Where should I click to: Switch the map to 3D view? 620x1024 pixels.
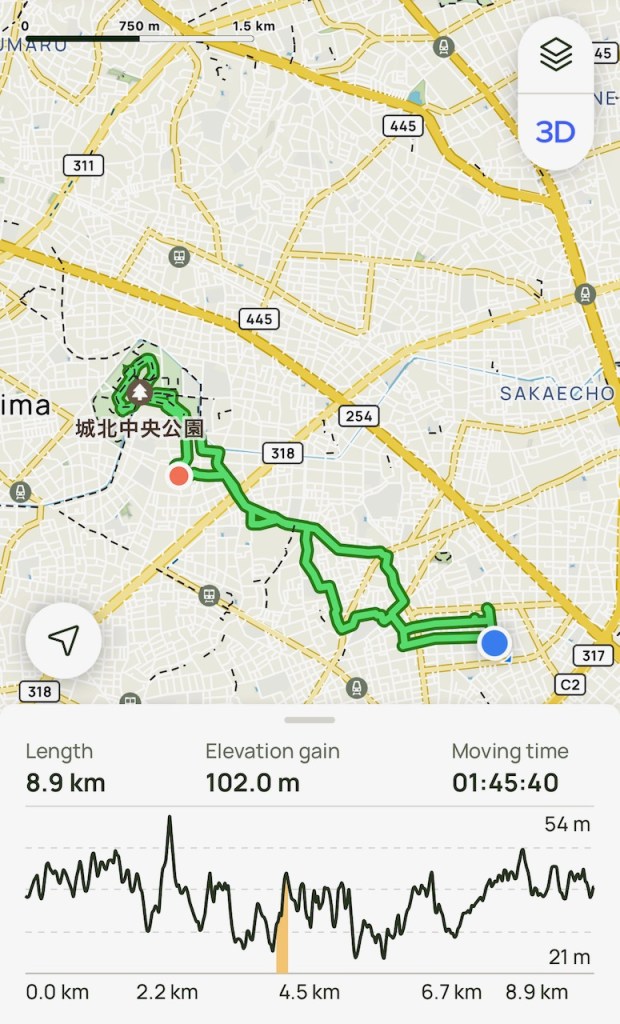[x=556, y=132]
